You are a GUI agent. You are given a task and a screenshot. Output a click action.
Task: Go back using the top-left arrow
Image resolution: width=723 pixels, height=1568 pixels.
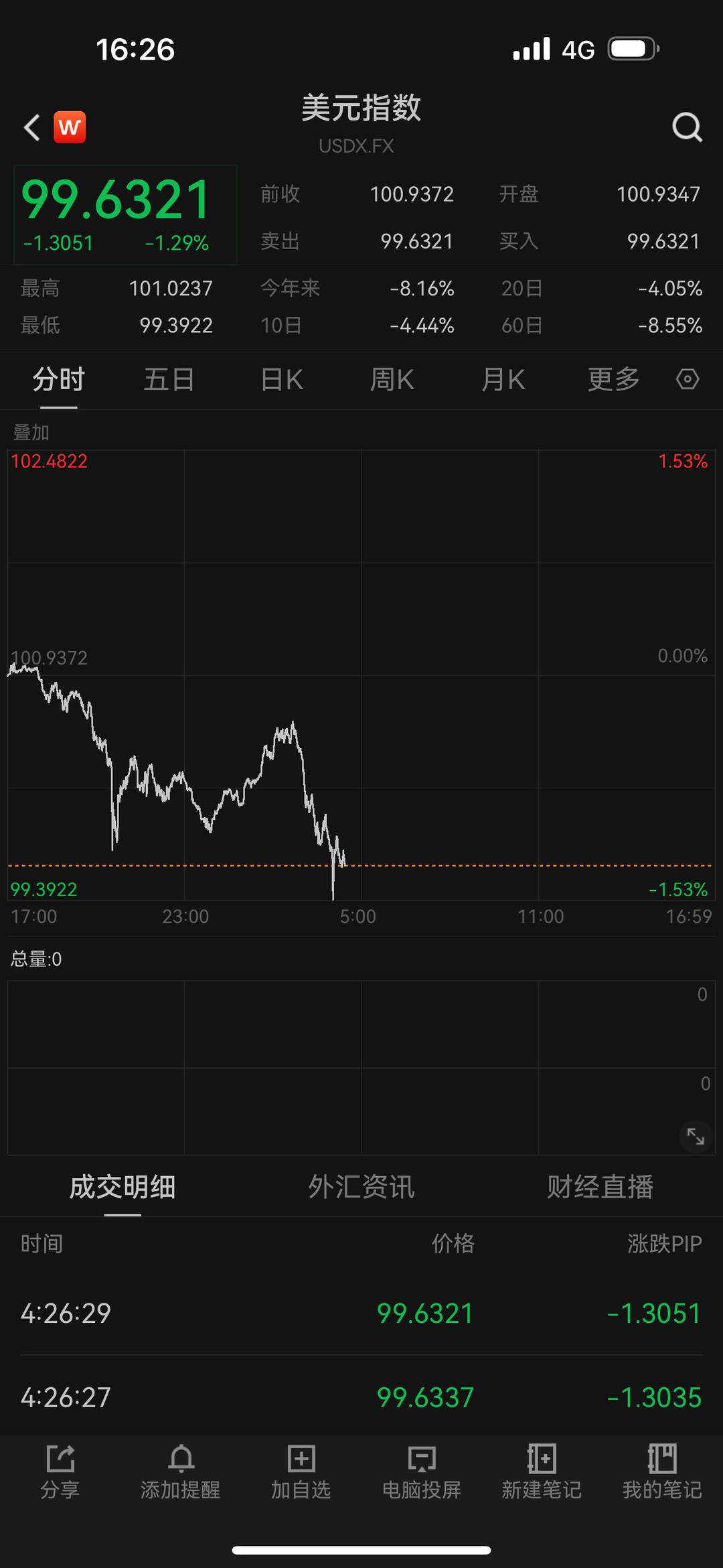click(32, 127)
